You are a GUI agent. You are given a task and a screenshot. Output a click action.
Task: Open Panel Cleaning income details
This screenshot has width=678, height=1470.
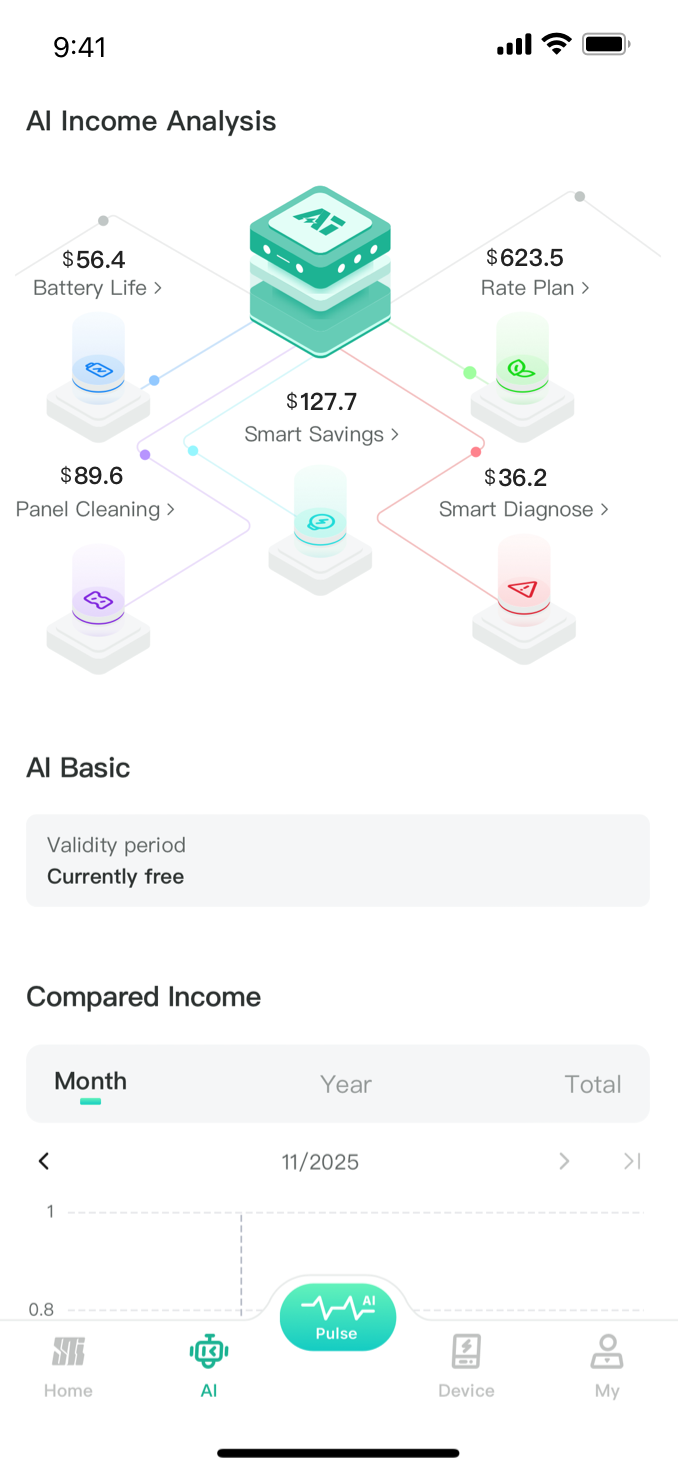click(95, 509)
